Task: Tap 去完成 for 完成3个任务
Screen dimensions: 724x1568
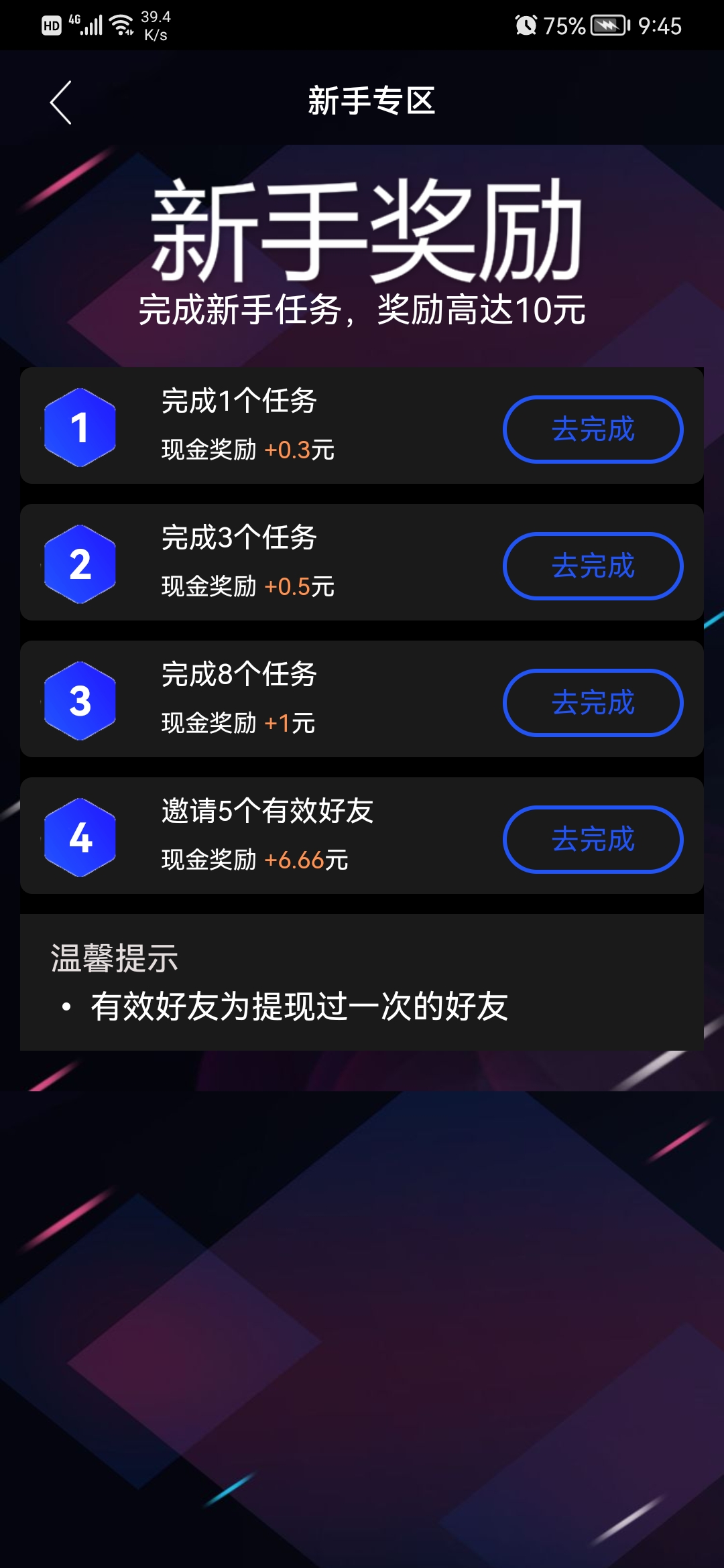Action: pyautogui.click(x=593, y=566)
